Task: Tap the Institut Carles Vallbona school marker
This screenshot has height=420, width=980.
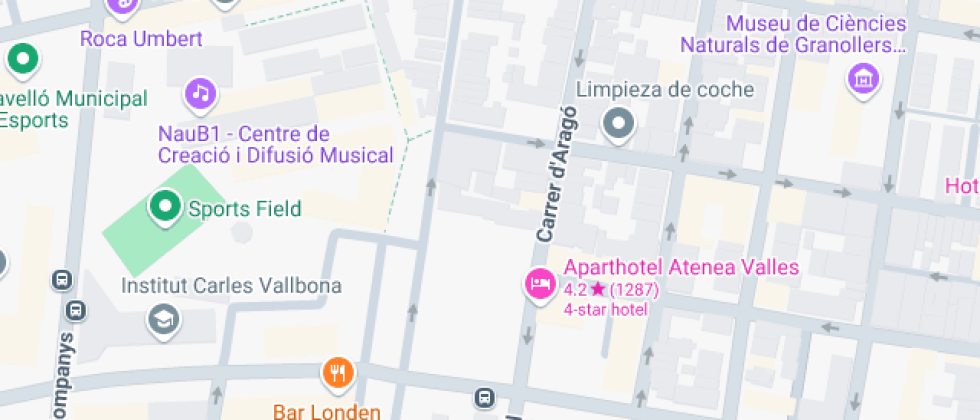Action: pyautogui.click(x=162, y=319)
